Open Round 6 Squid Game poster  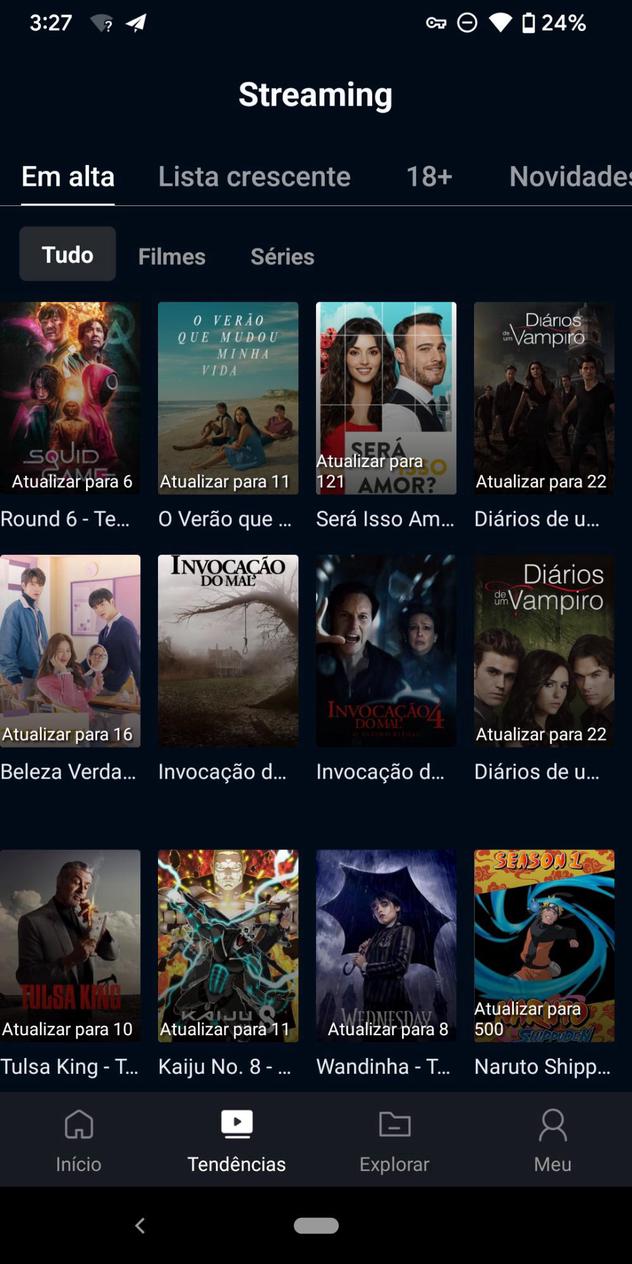(x=70, y=398)
